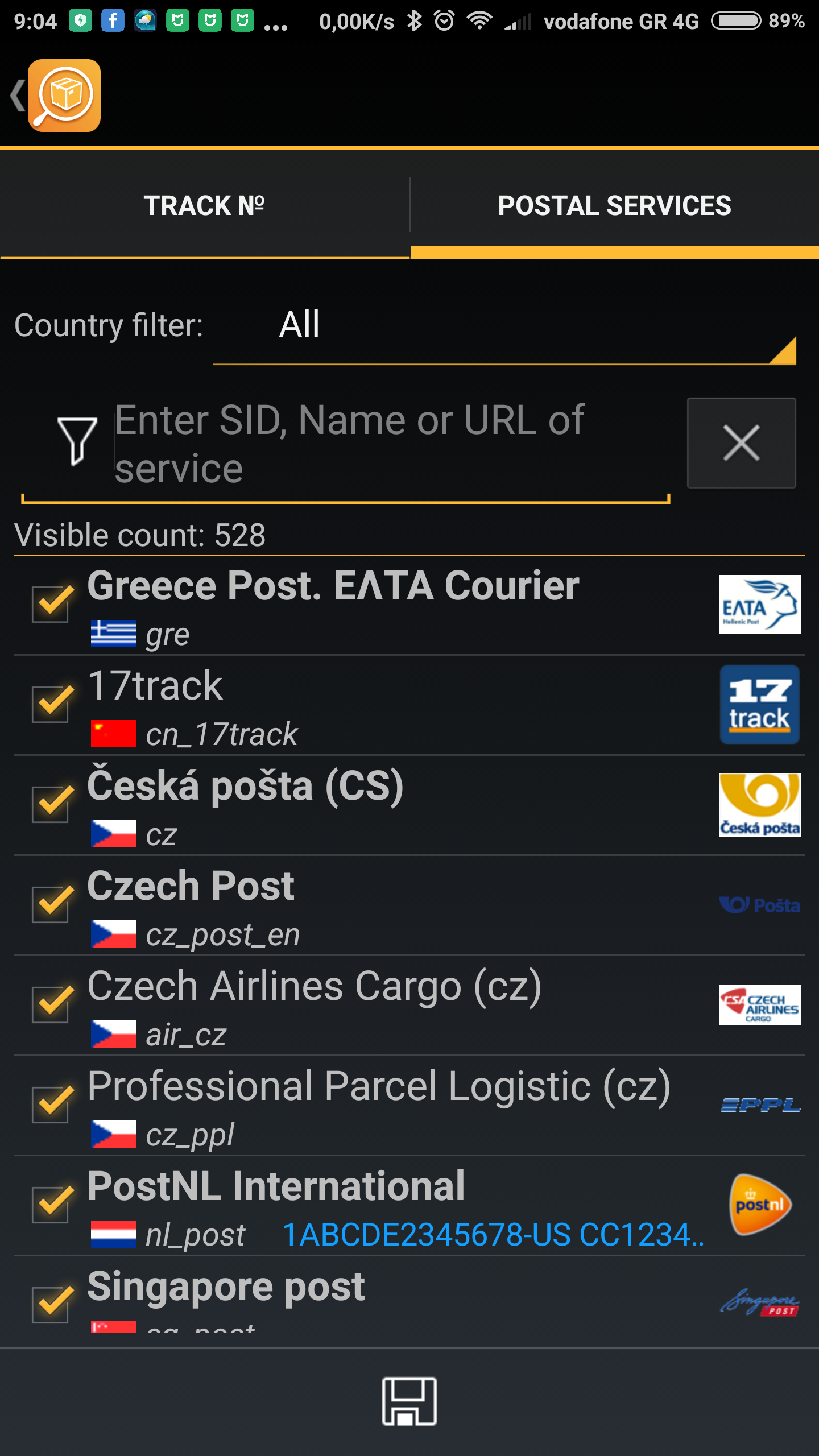Image resolution: width=819 pixels, height=1456 pixels.
Task: Open the Country filter dropdown
Action: tap(503, 326)
